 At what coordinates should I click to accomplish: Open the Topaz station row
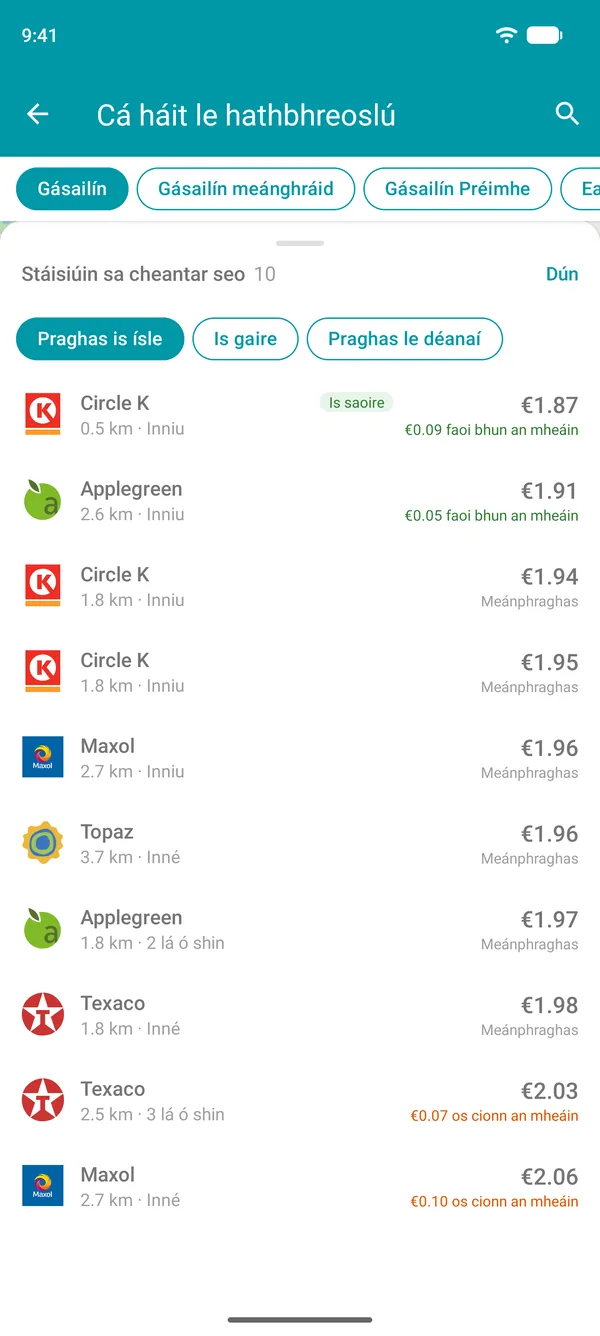(x=300, y=844)
